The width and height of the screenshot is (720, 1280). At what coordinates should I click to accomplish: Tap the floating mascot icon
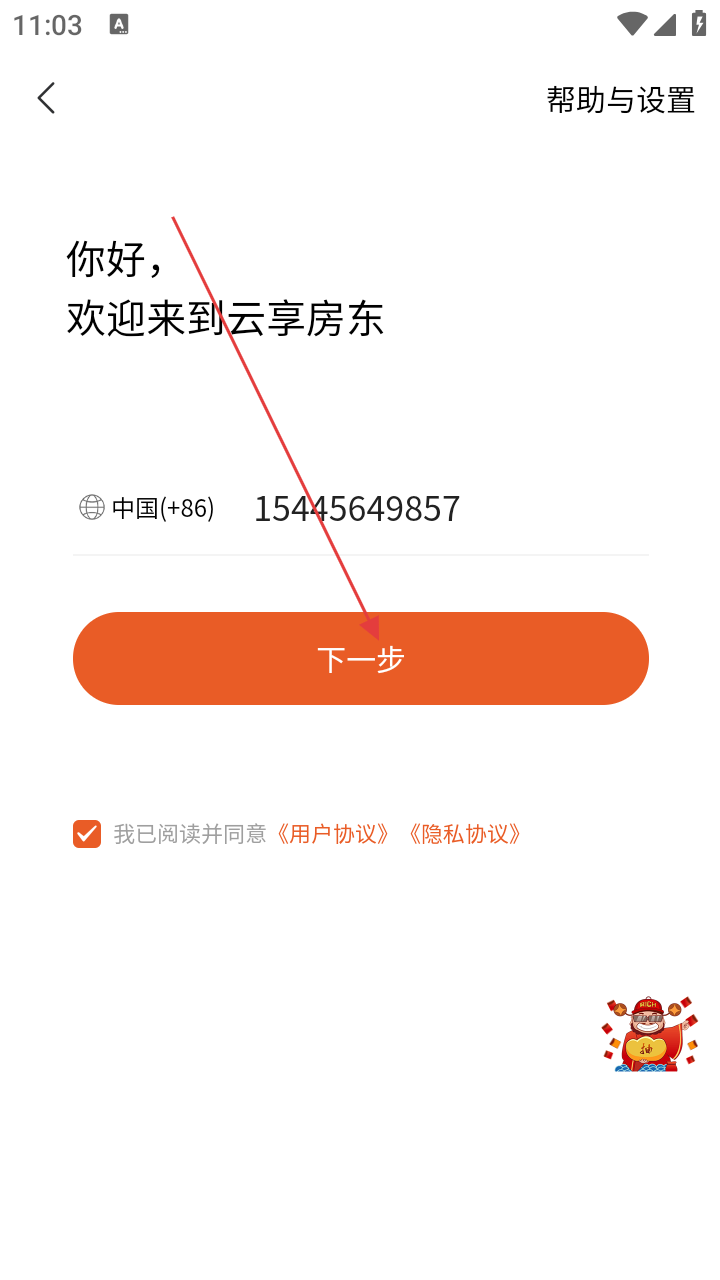click(649, 1034)
